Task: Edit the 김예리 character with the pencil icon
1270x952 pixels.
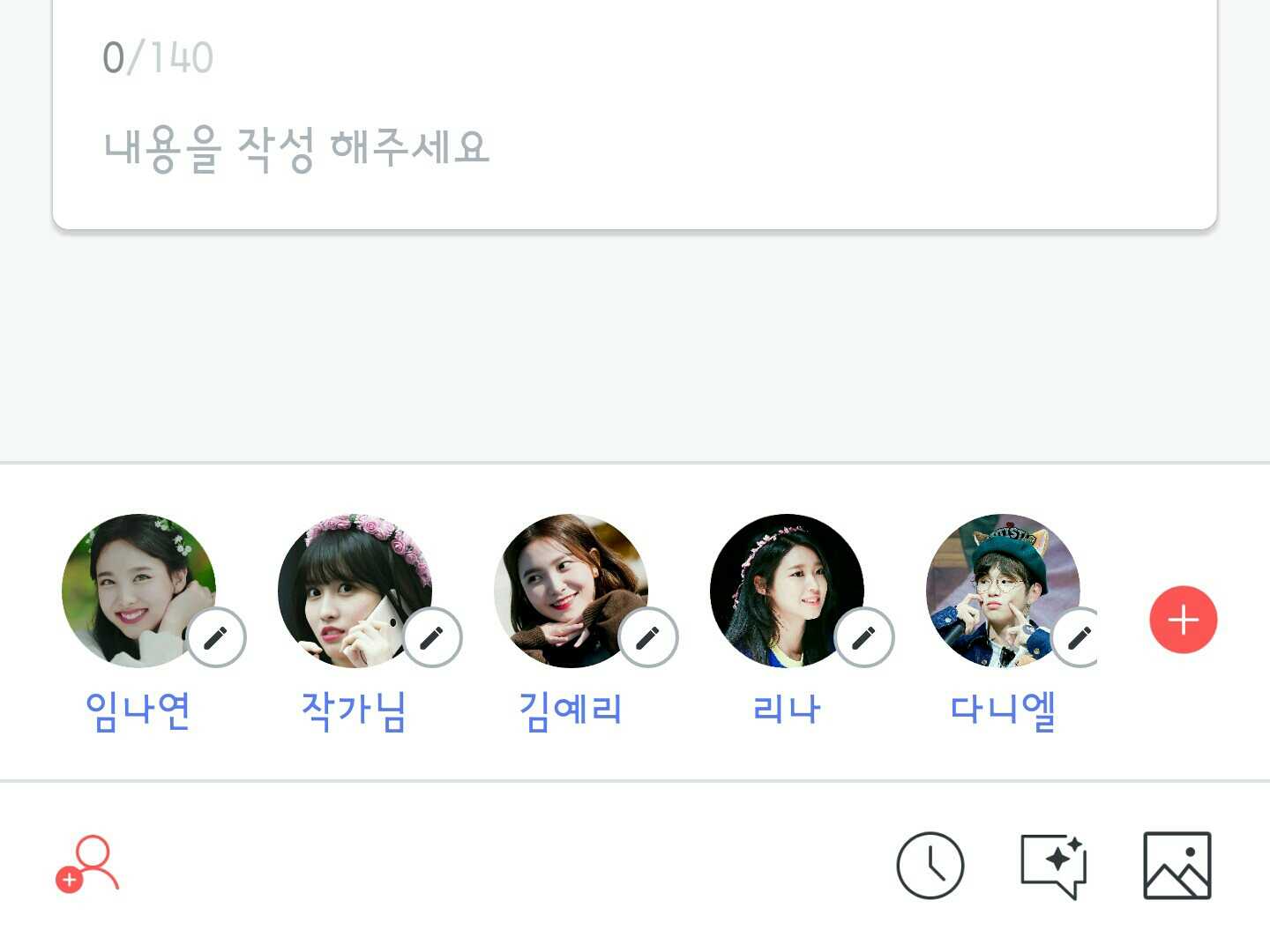Action: click(648, 637)
